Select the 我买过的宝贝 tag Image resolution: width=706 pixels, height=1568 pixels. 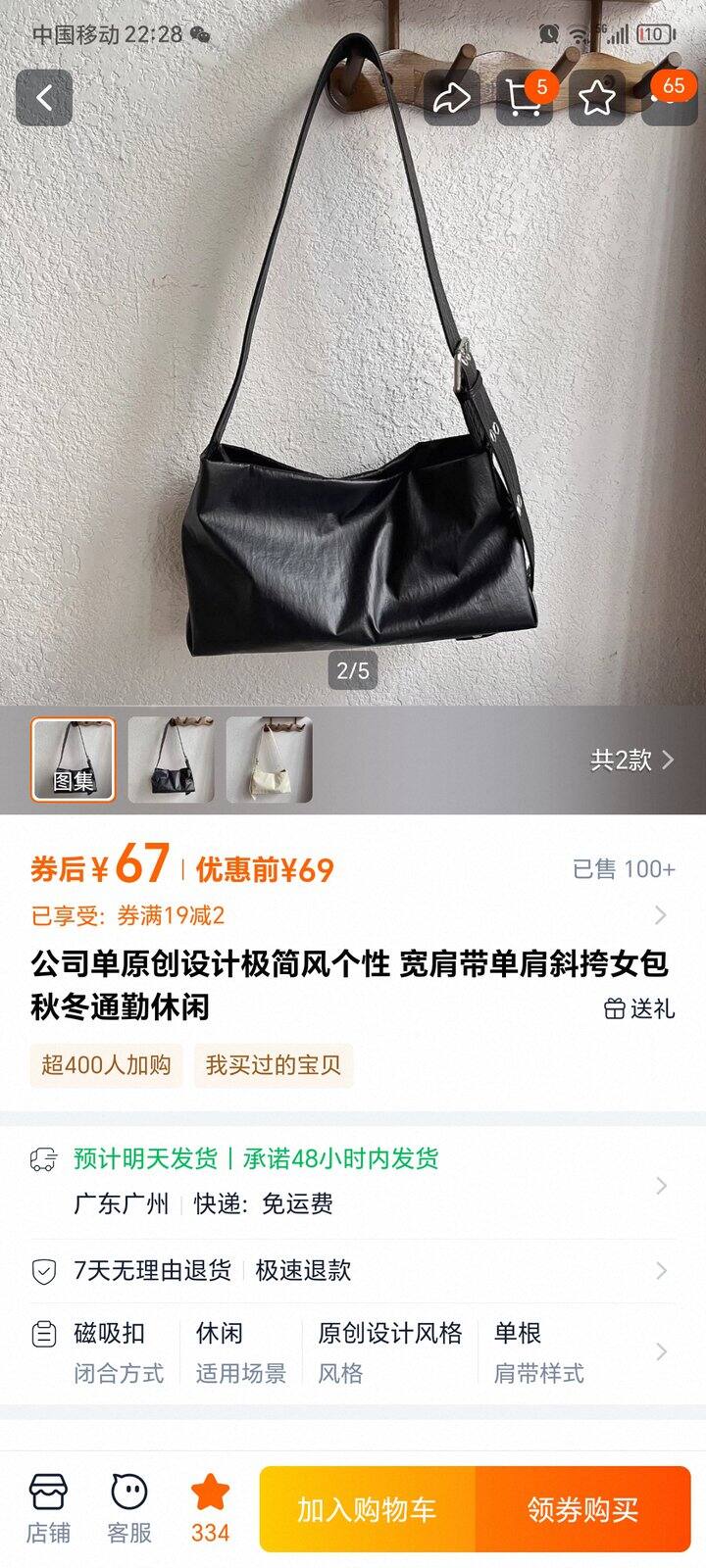click(x=271, y=1066)
